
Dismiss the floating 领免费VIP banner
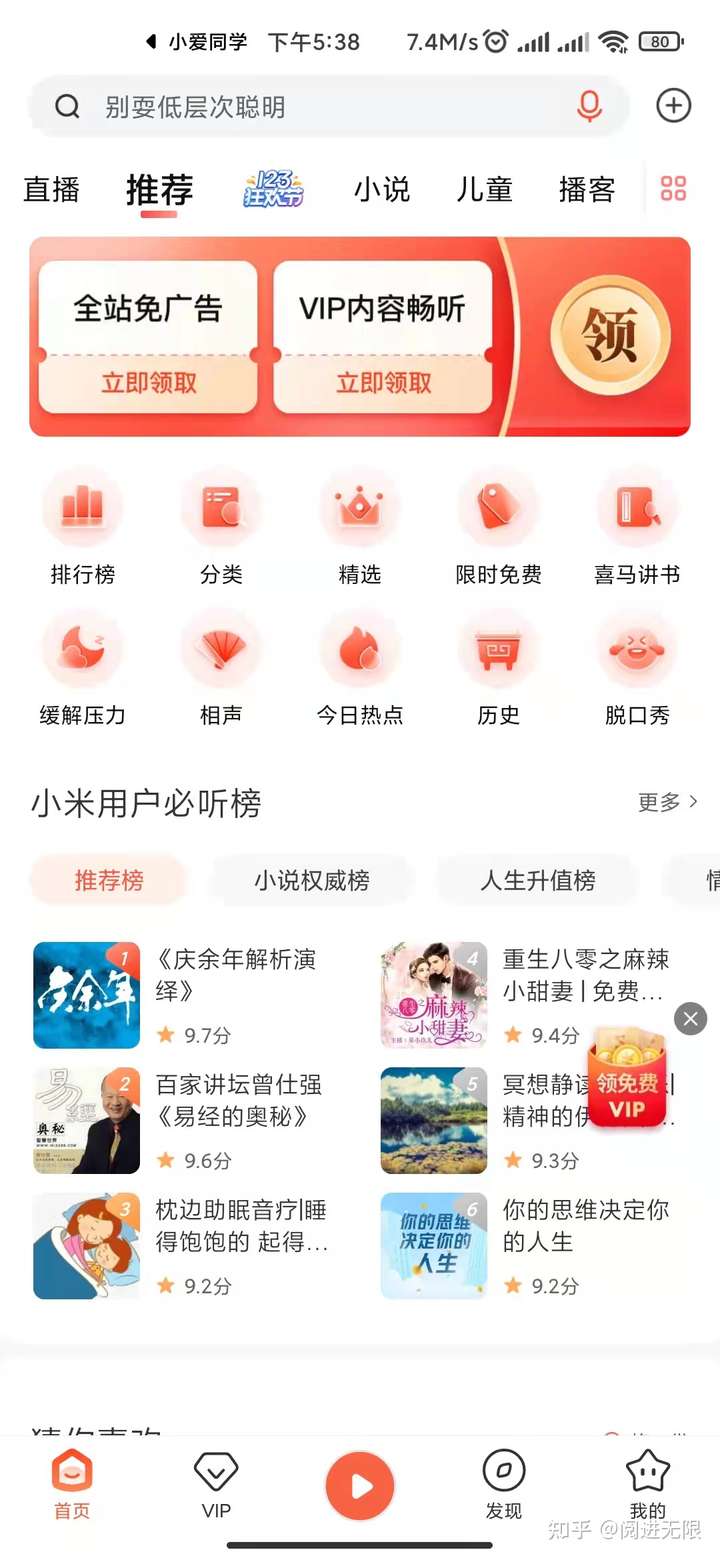click(690, 1019)
